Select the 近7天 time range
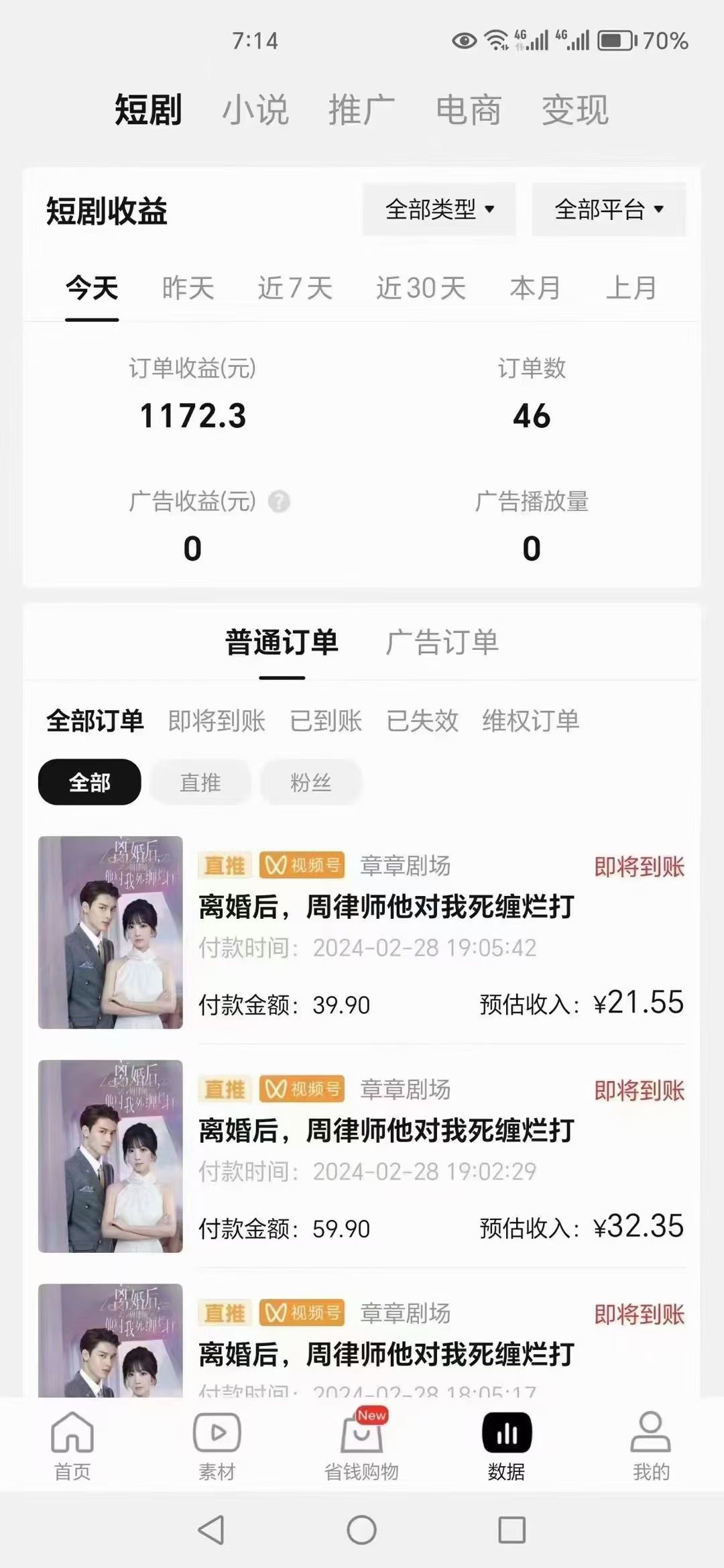This screenshot has height=1568, width=724. [x=295, y=288]
